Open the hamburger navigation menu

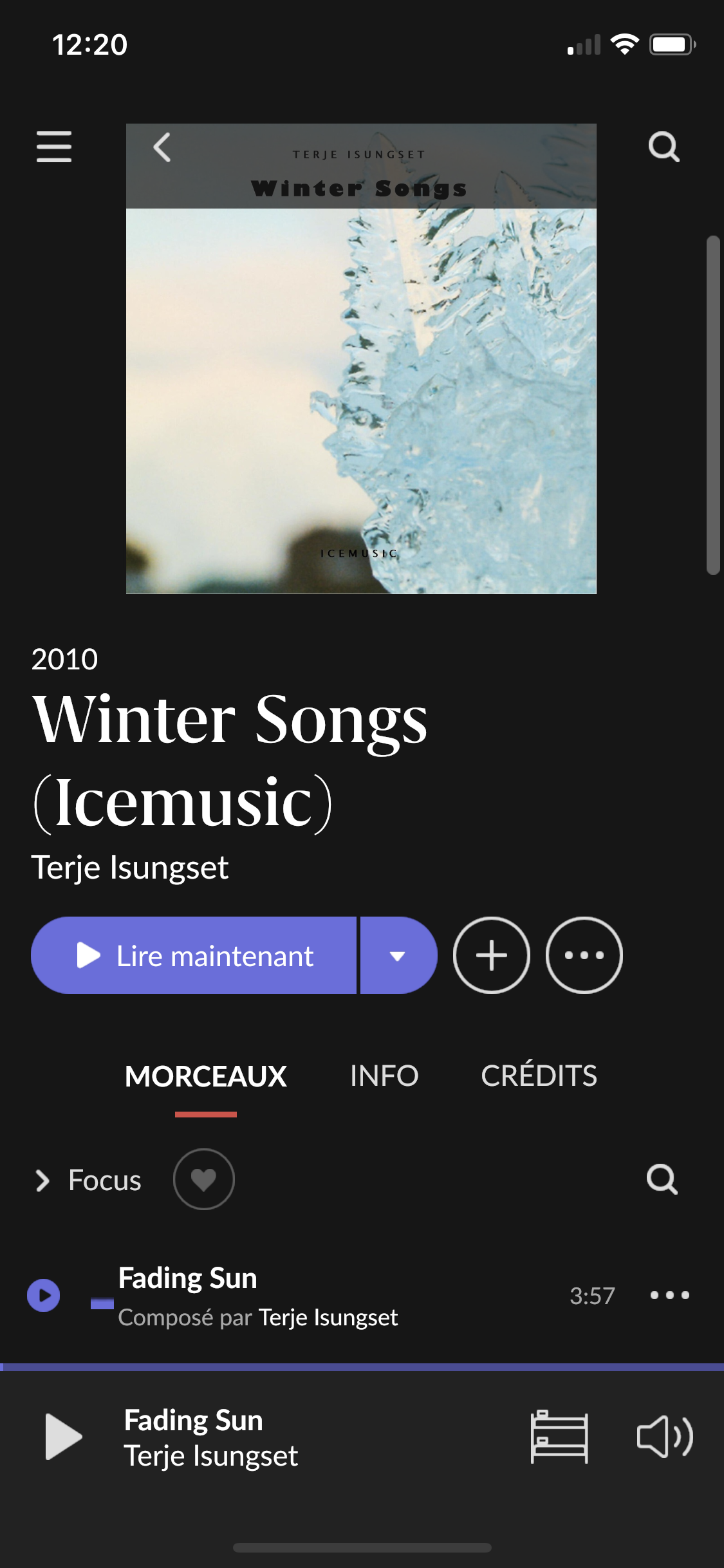(54, 147)
